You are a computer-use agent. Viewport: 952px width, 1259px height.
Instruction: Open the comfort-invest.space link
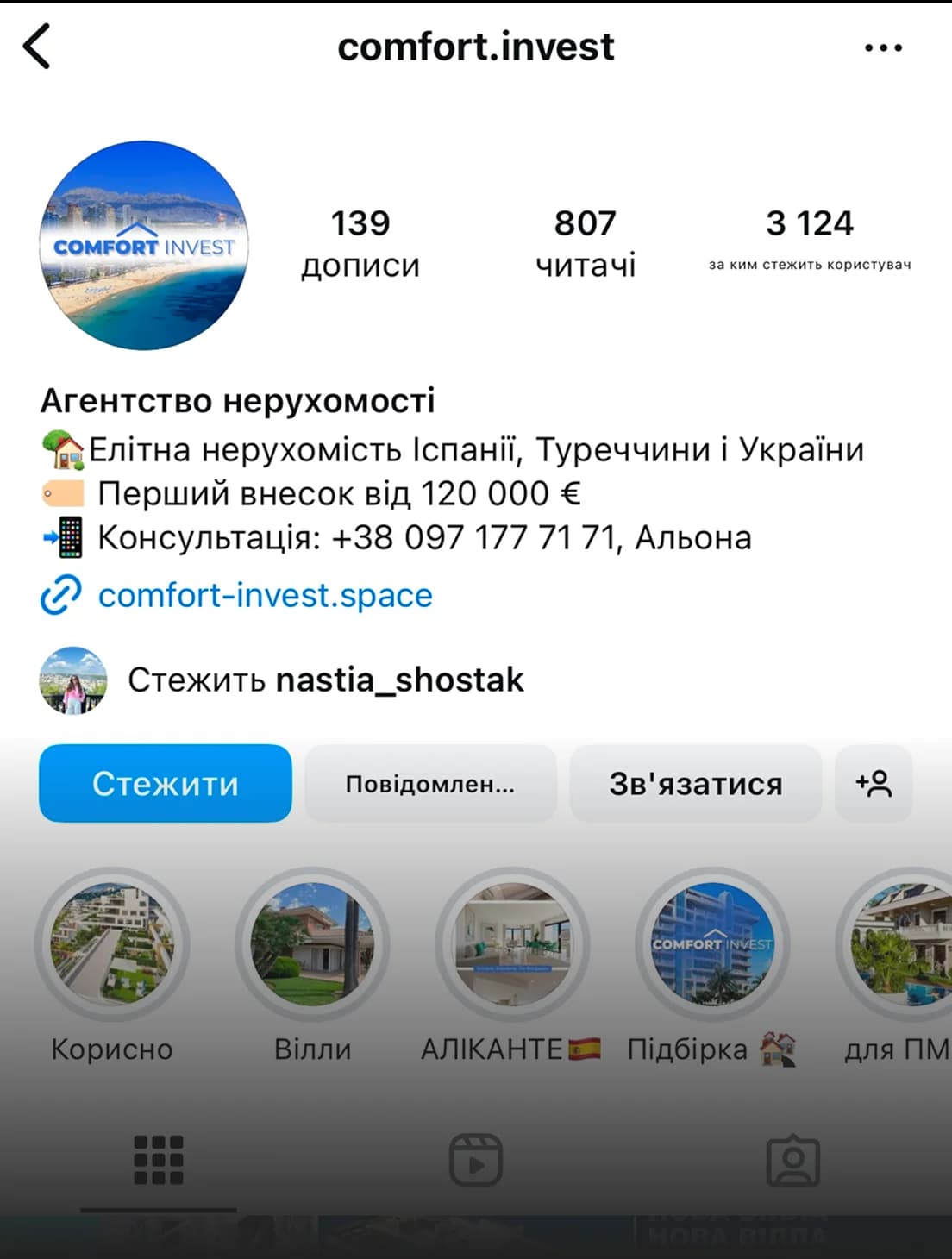(265, 595)
